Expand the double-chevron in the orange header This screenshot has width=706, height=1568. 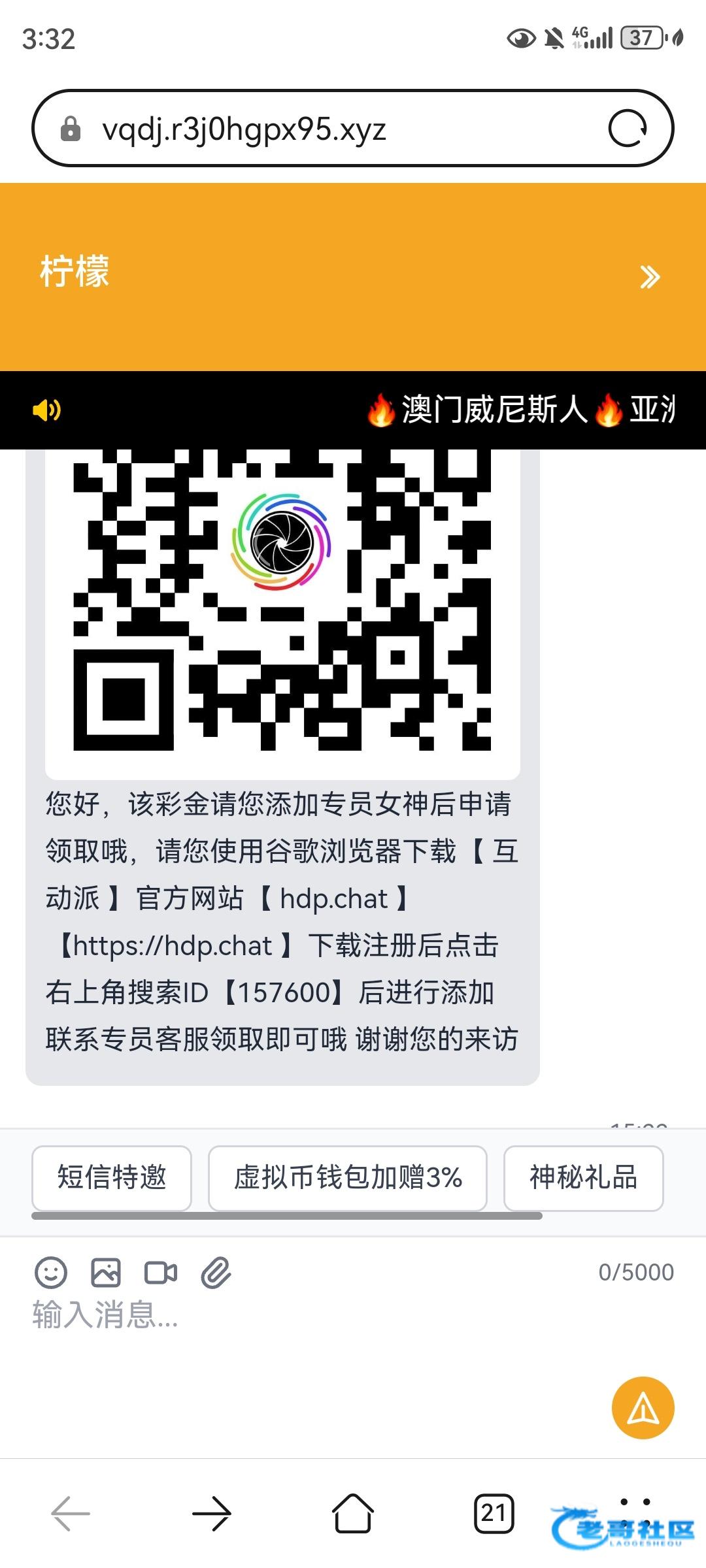650,277
